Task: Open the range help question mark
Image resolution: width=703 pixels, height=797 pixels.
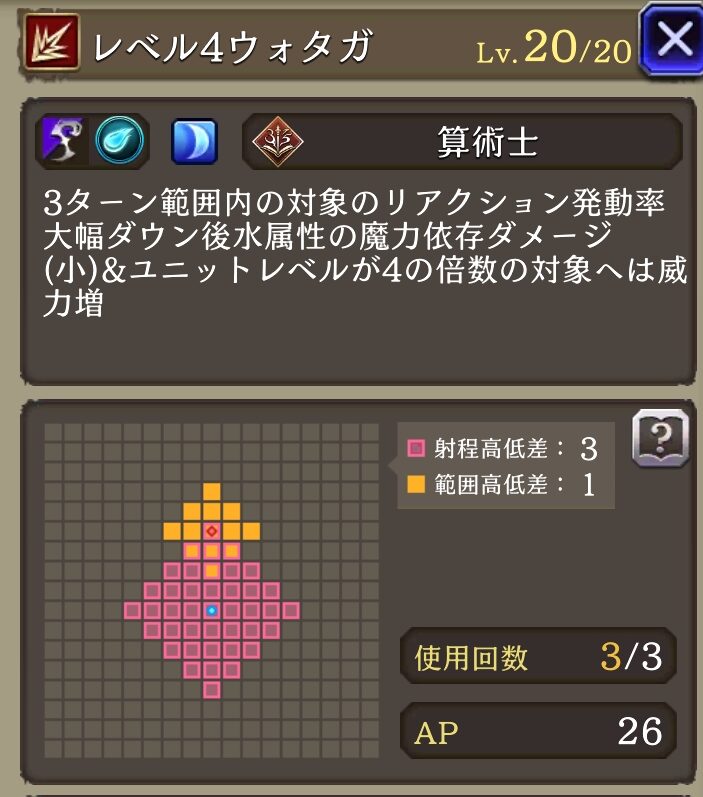Action: tap(660, 439)
